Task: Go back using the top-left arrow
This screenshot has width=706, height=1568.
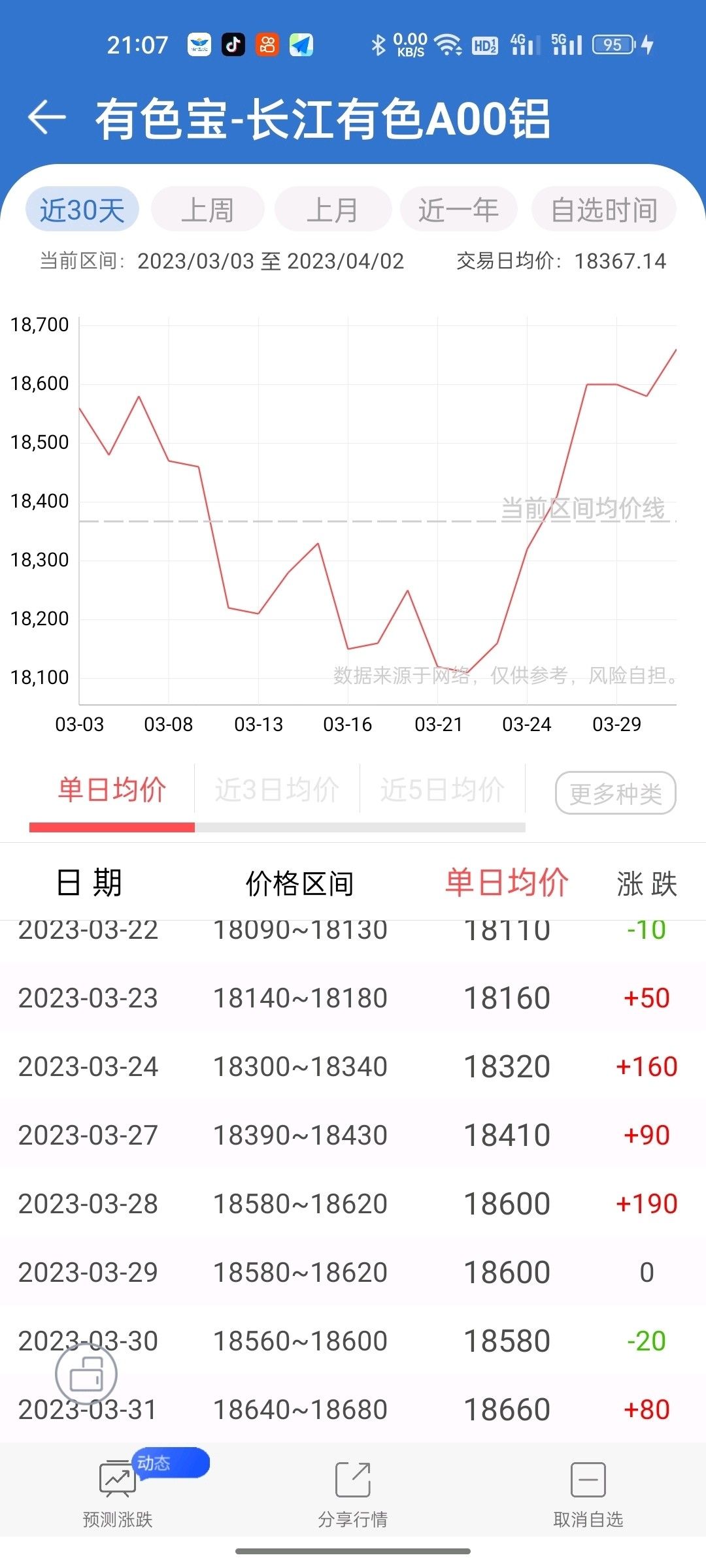Action: [47, 118]
